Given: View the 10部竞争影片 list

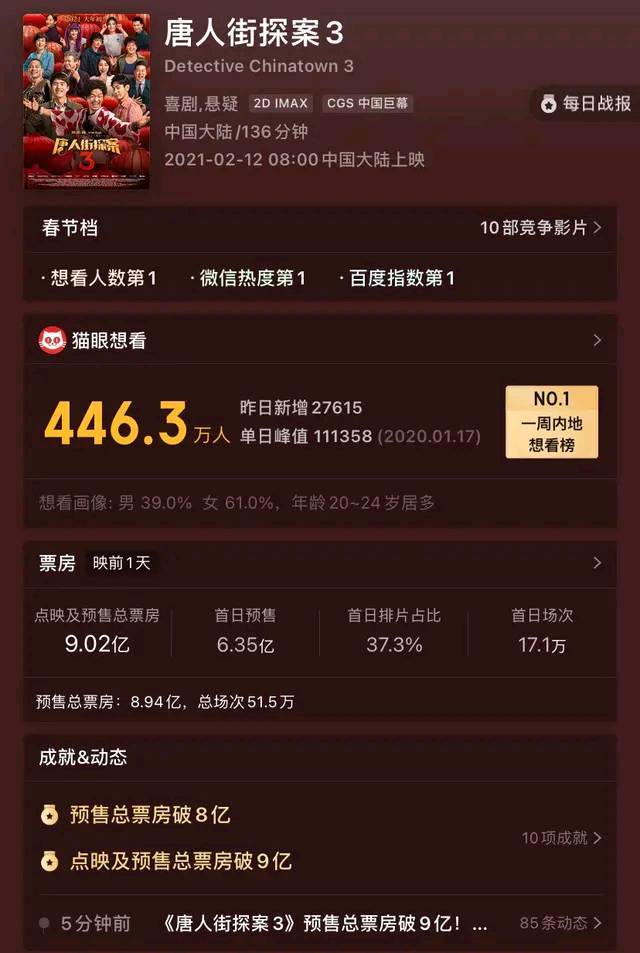Looking at the screenshot, I should click(541, 227).
